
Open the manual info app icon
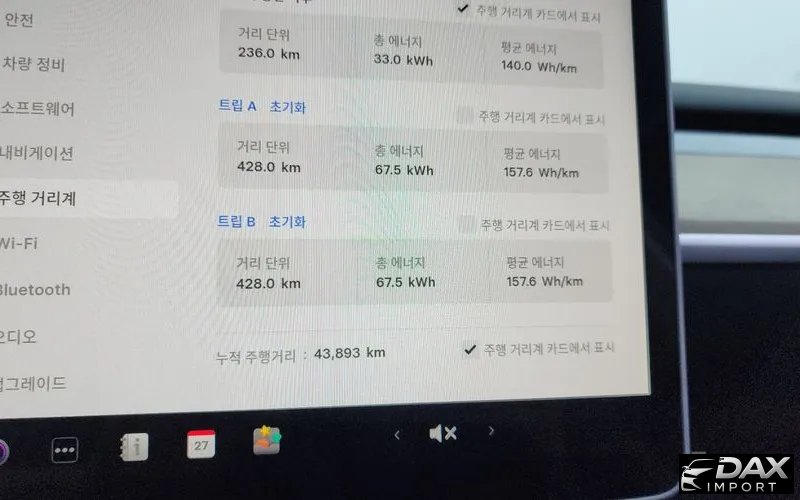134,446
